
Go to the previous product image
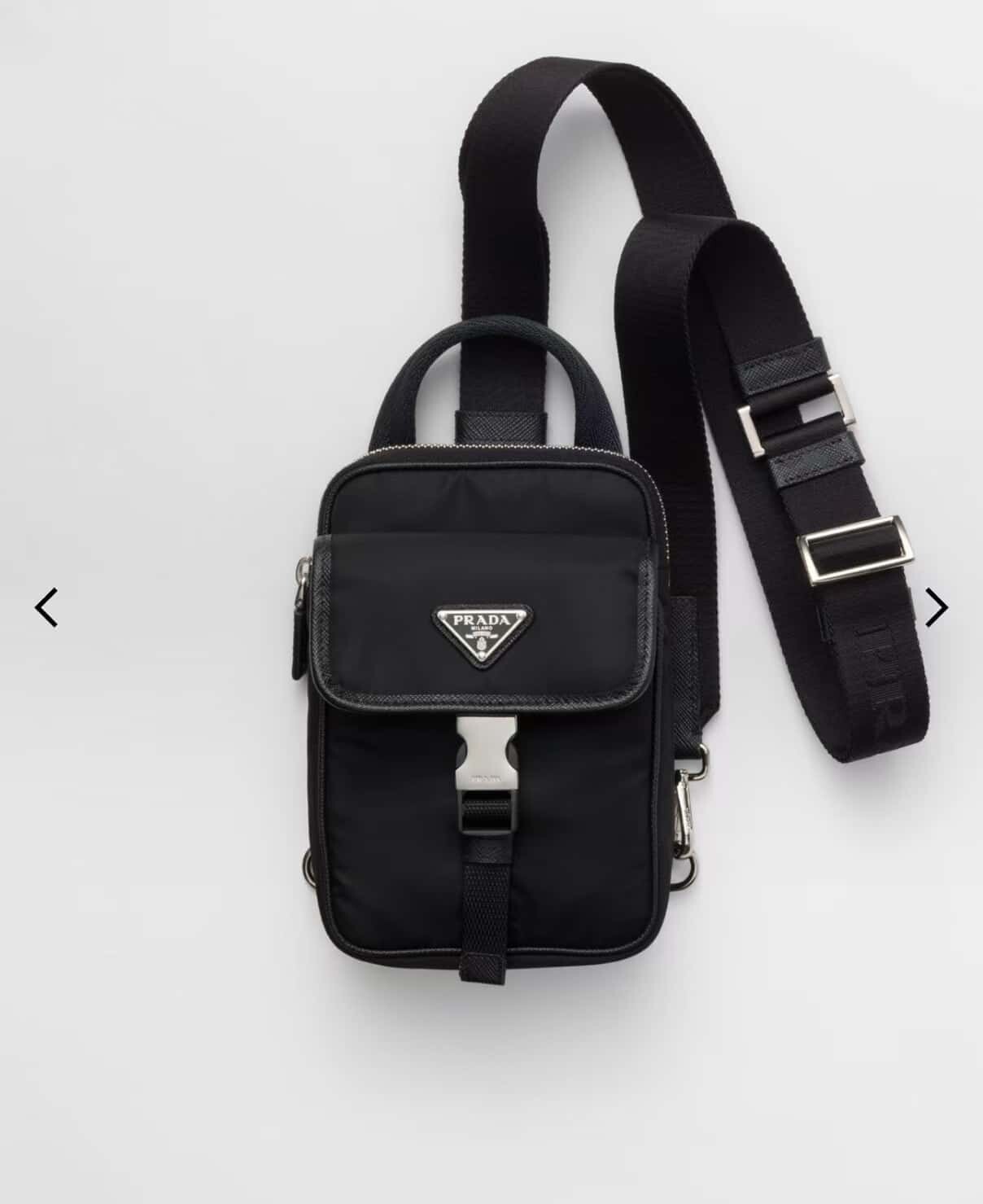tap(46, 607)
